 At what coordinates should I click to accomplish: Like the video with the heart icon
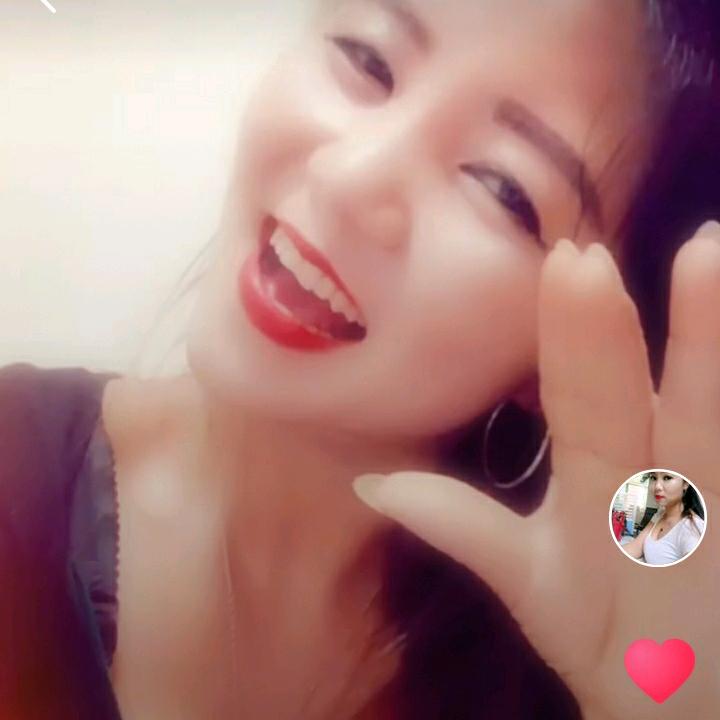tap(660, 669)
